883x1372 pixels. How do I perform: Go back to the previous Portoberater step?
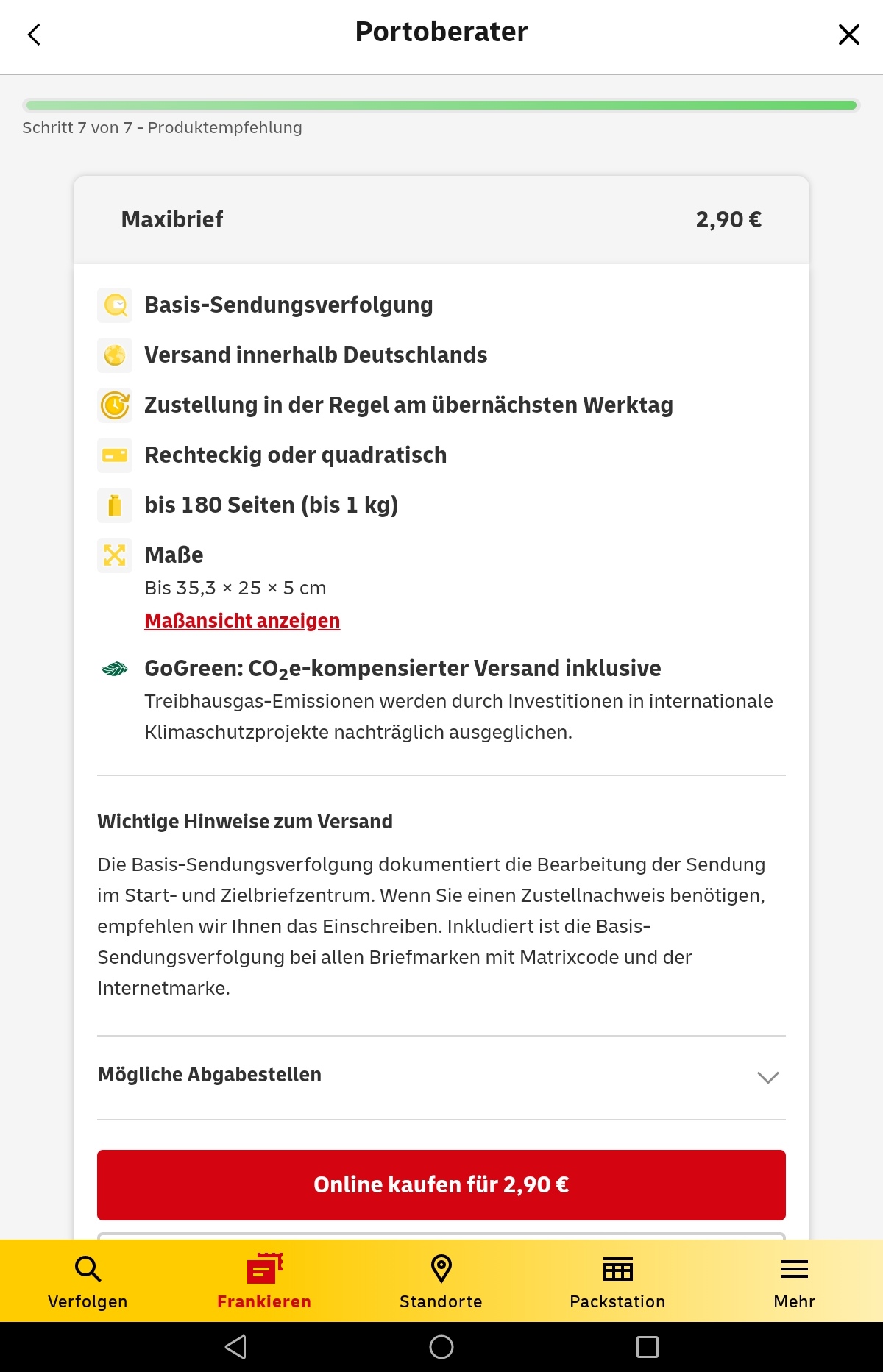coord(34,35)
